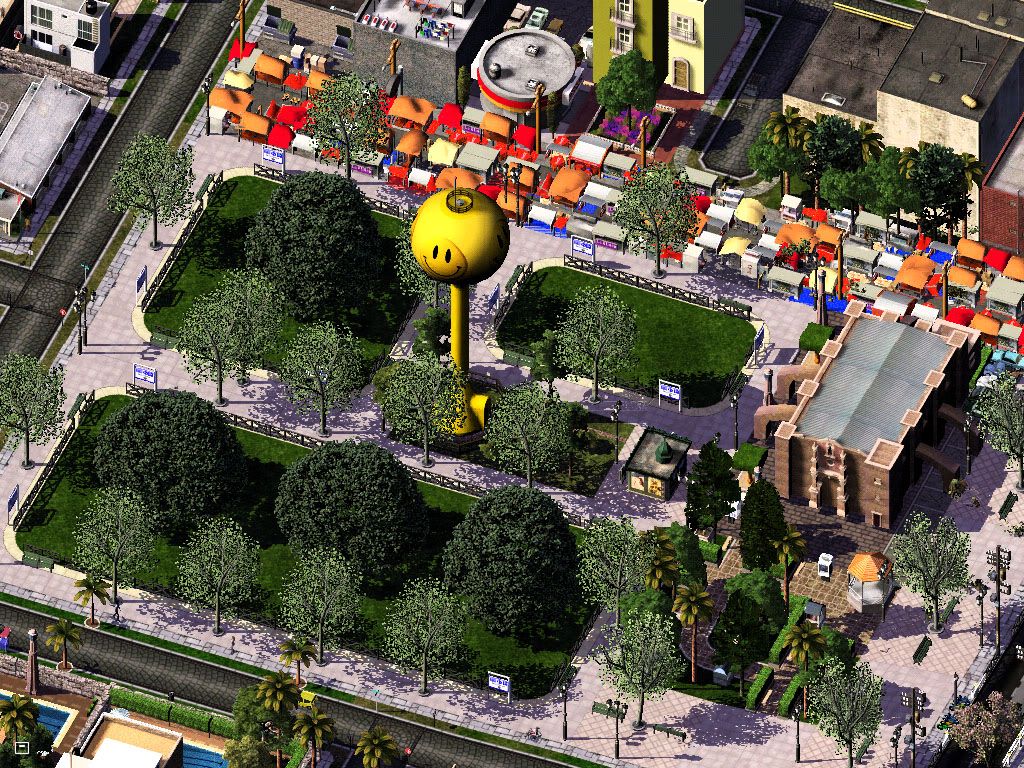
Task: Tap the small restore-interface box icon
Action: (21, 746)
